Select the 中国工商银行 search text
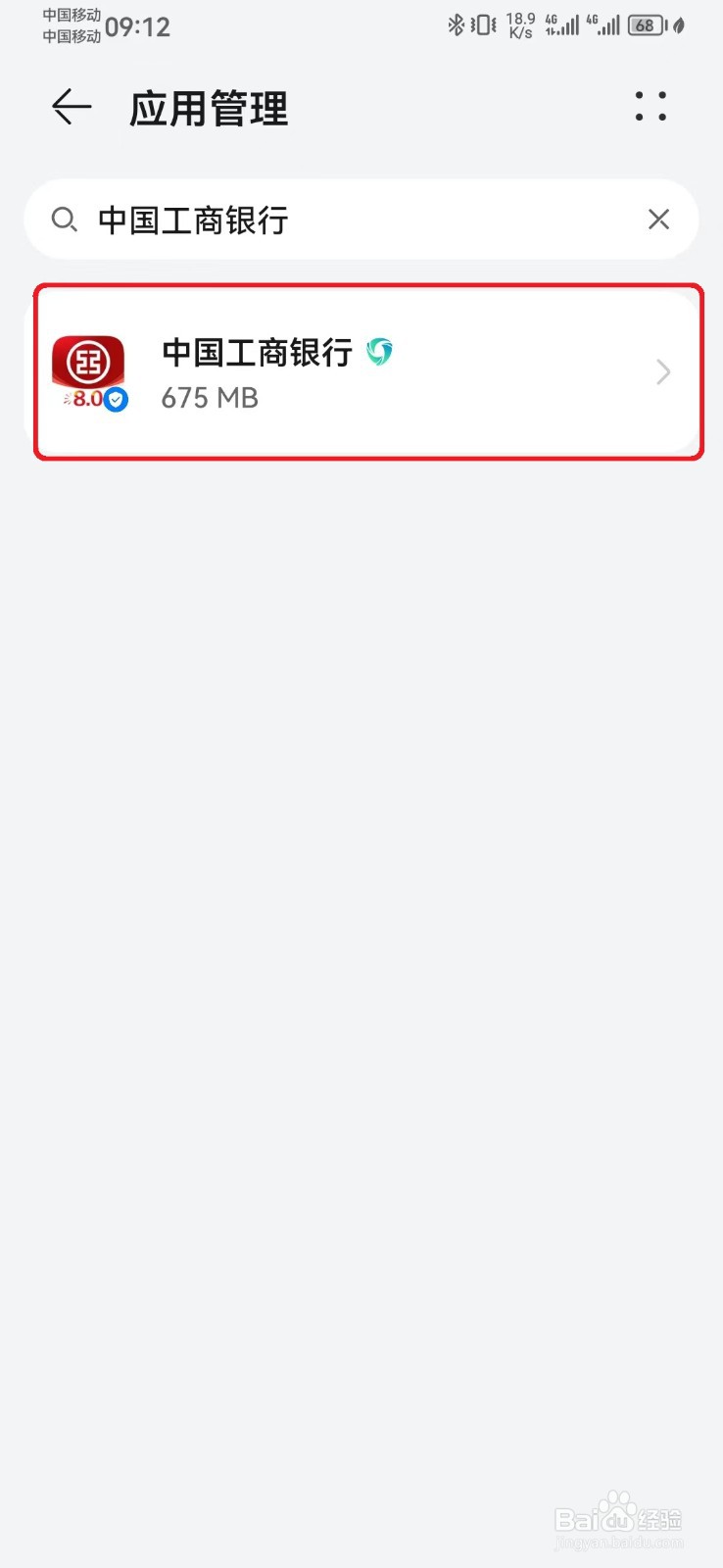Viewport: 723px width, 1568px height. [192, 220]
